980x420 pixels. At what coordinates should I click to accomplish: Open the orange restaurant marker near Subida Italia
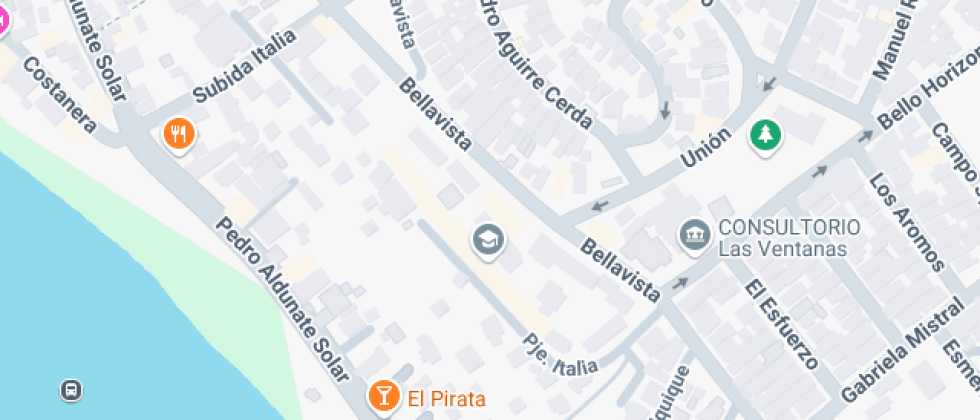(178, 134)
